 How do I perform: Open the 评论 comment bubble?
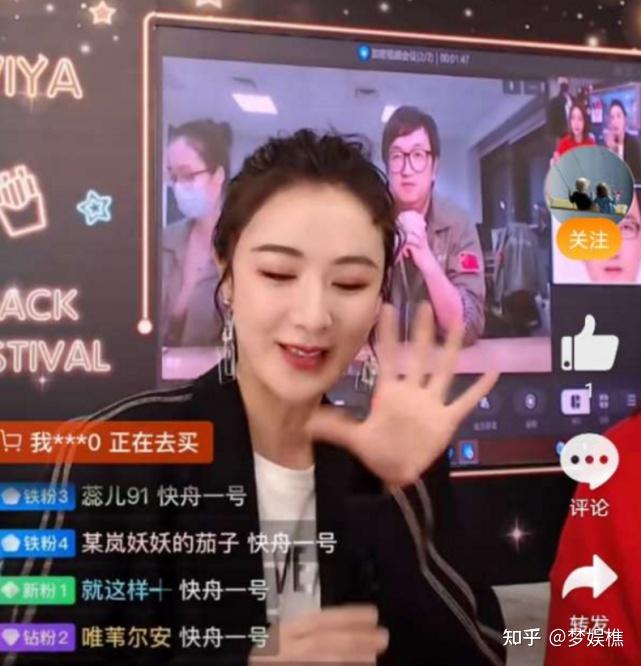coord(589,463)
